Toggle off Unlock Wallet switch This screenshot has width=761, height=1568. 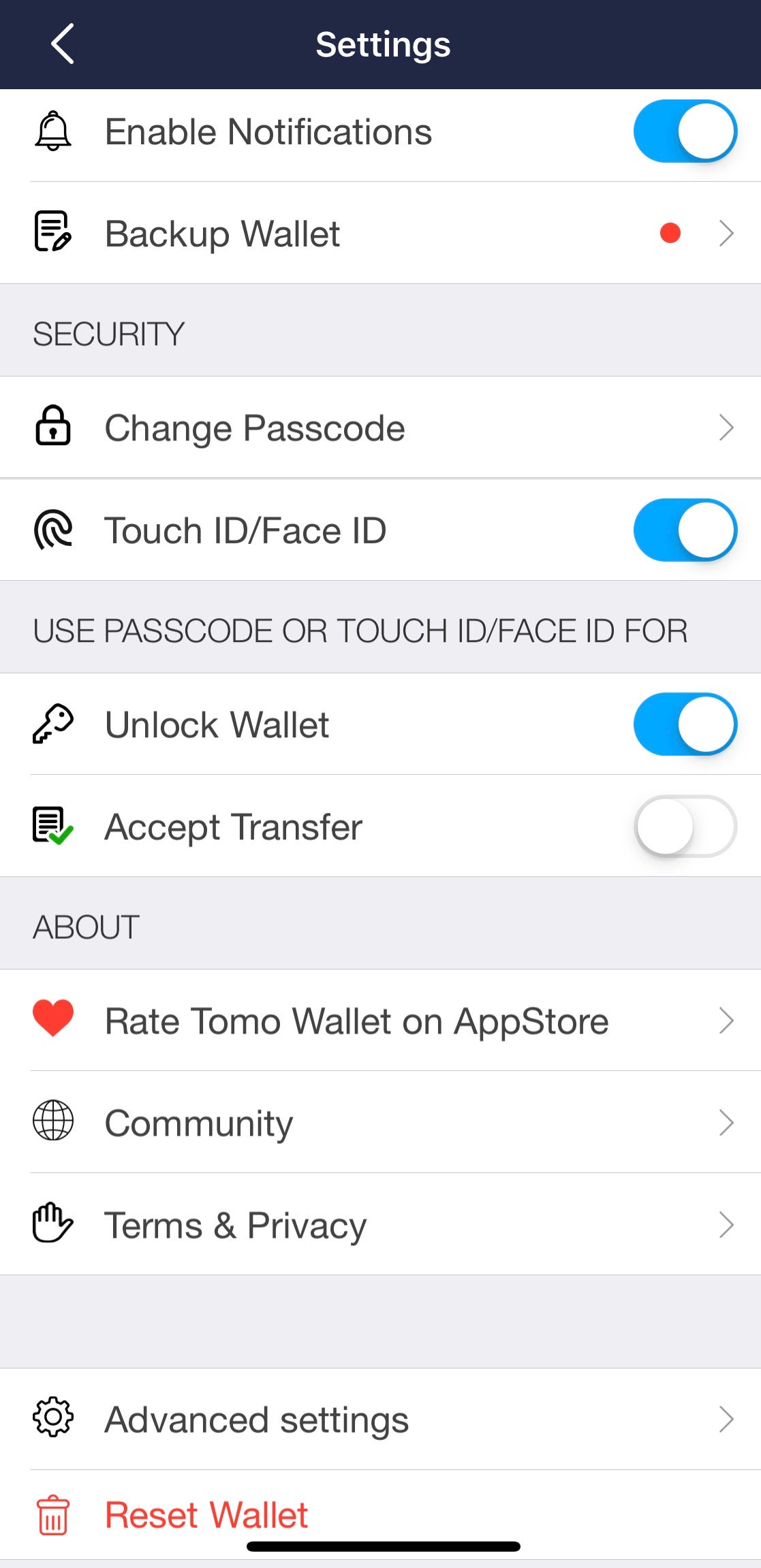(684, 724)
